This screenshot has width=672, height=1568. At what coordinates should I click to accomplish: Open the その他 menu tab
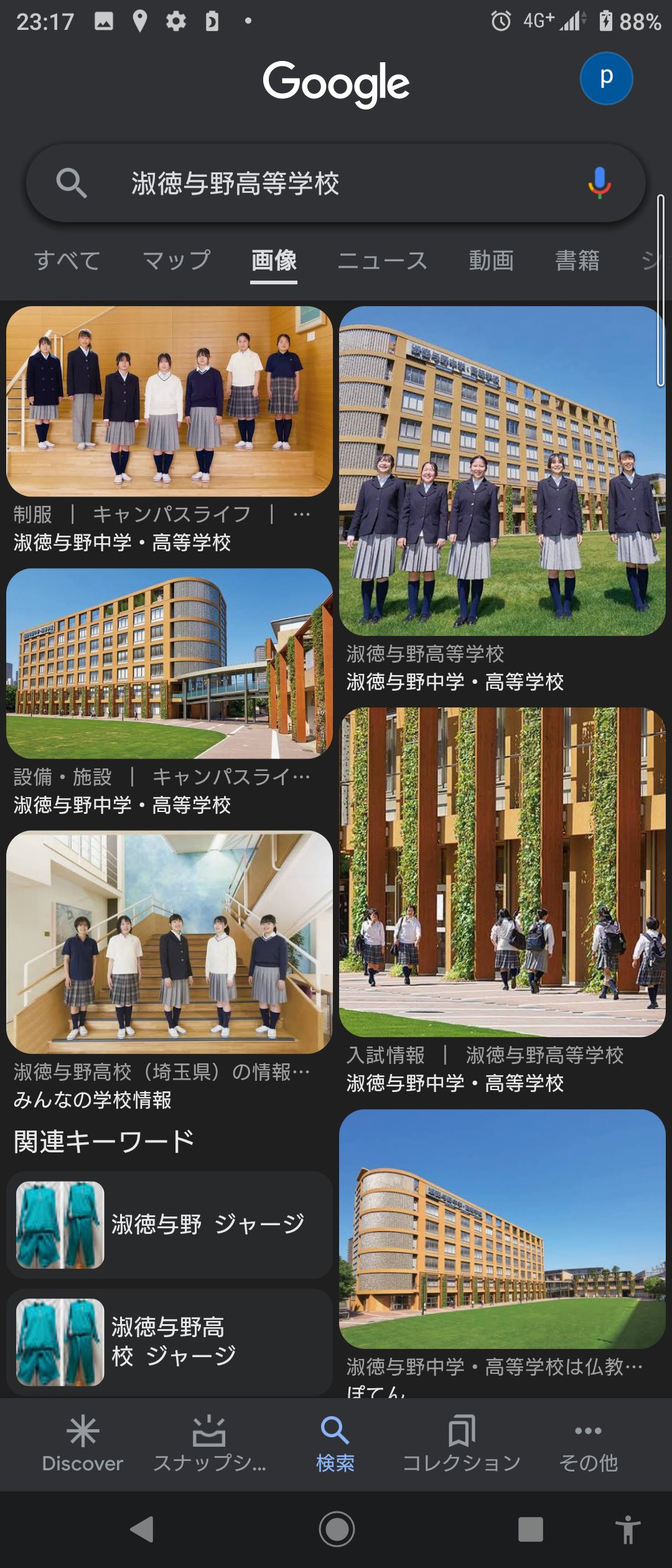588,1444
